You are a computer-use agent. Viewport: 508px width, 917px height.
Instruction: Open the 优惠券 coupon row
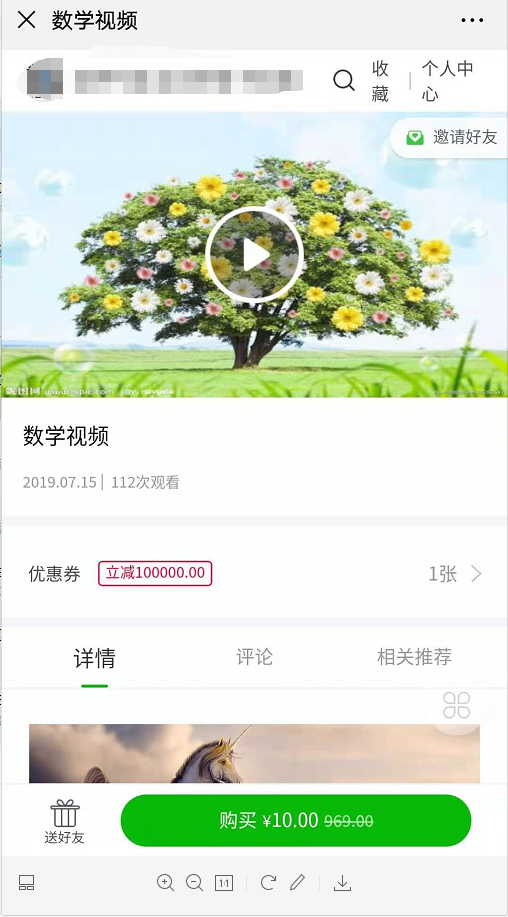[254, 574]
